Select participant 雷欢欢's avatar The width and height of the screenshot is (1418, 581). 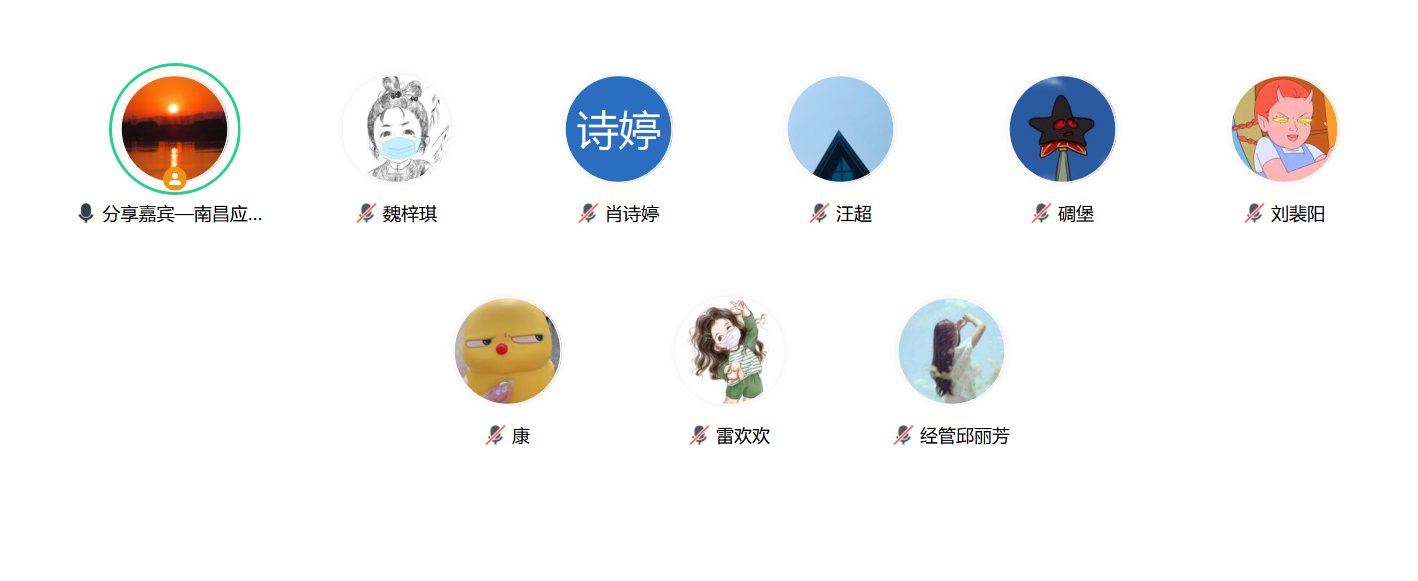click(x=730, y=351)
